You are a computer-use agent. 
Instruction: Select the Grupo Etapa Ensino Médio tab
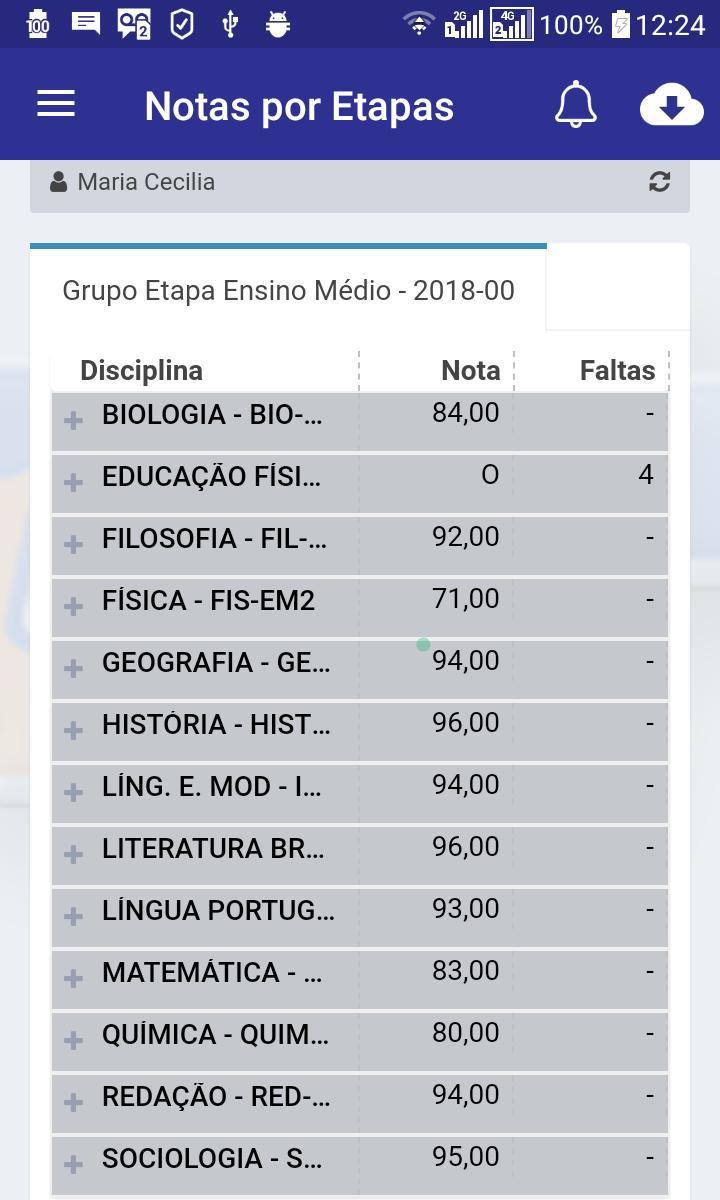click(288, 290)
